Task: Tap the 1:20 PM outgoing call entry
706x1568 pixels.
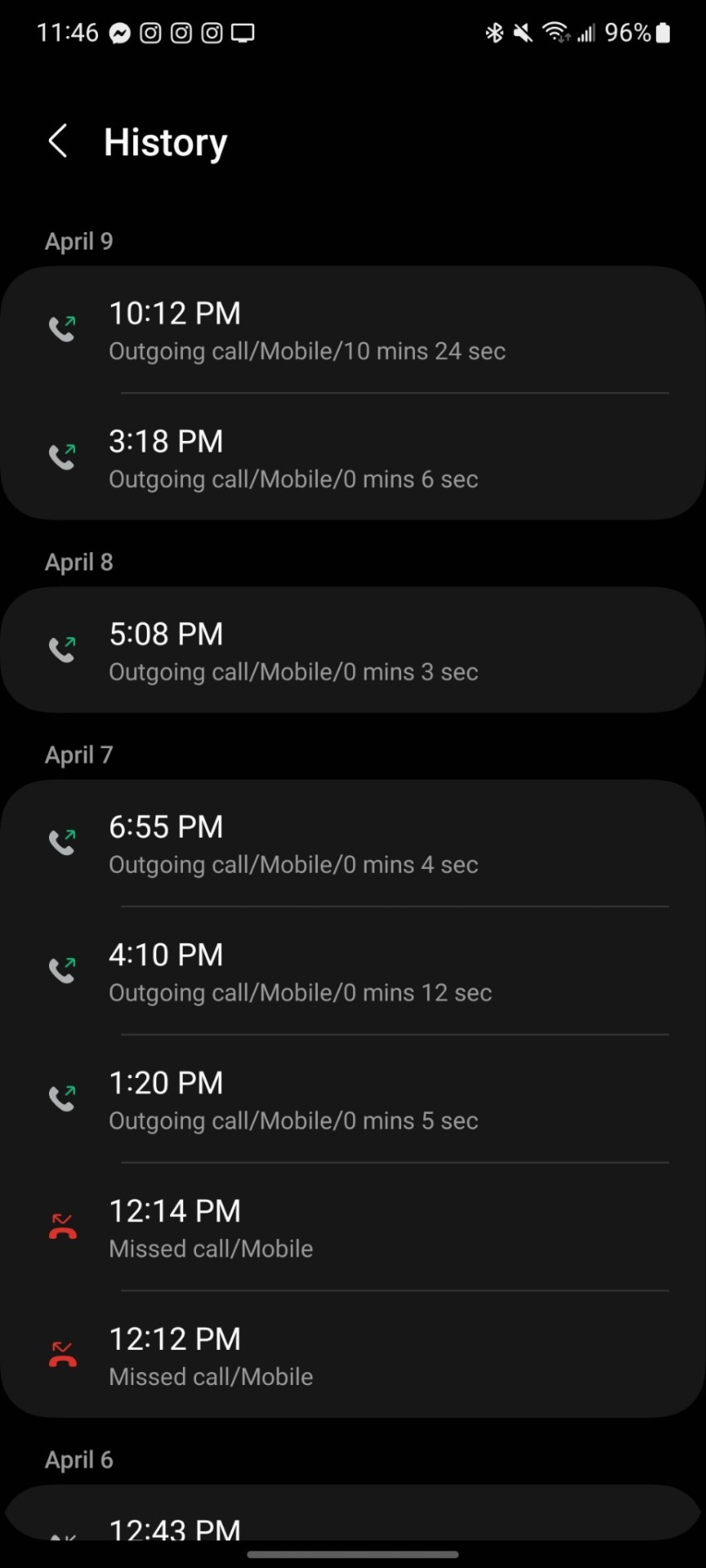Action: click(353, 1100)
